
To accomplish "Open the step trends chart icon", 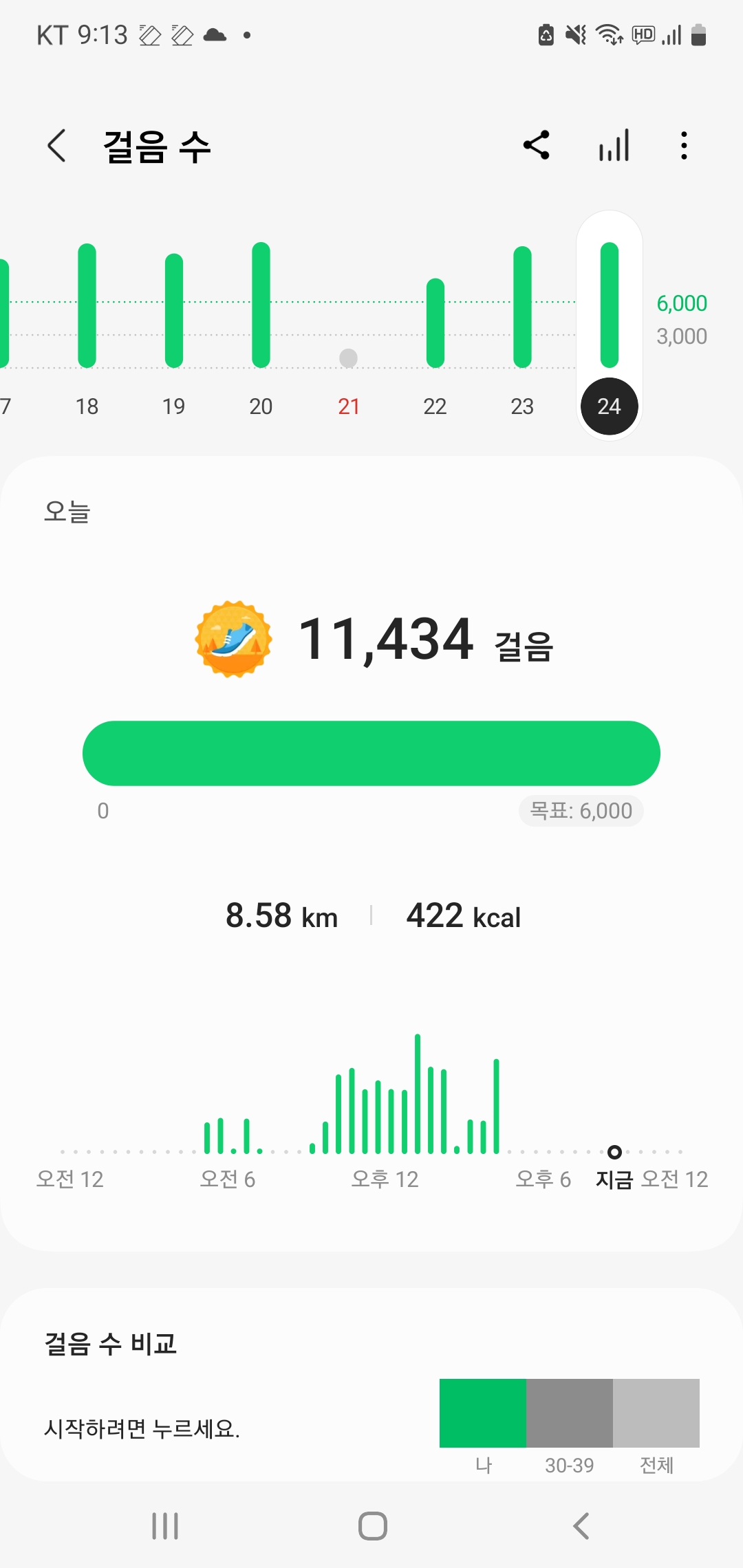I will (x=614, y=145).
